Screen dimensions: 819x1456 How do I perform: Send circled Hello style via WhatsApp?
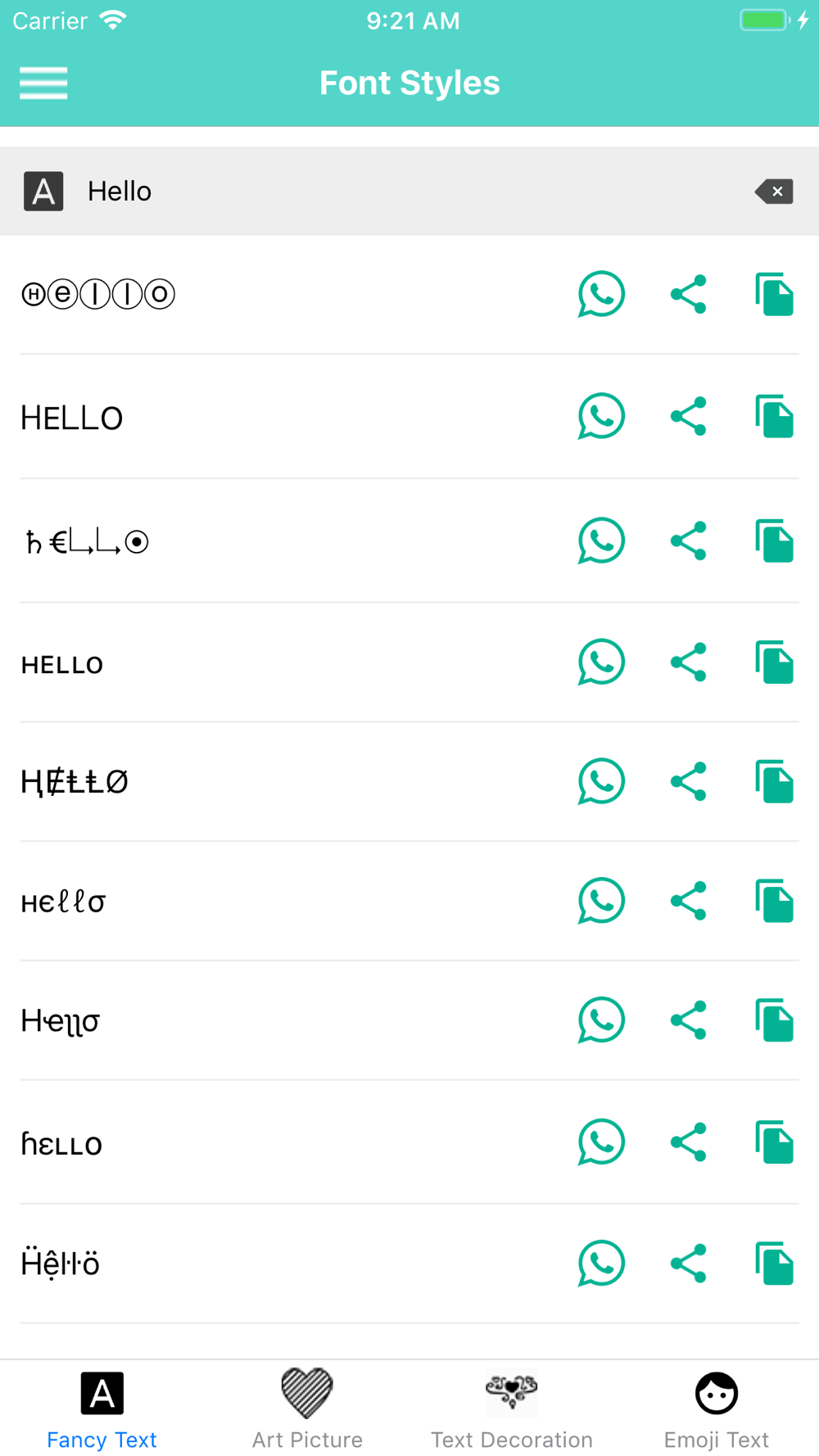[601, 294]
